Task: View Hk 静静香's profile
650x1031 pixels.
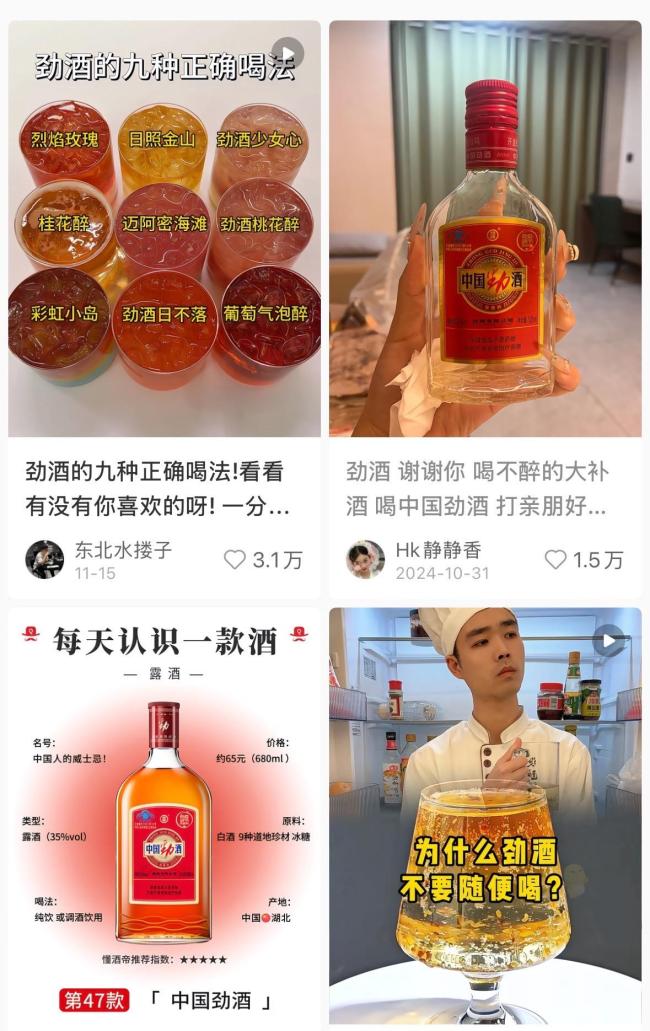Action: click(x=366, y=560)
